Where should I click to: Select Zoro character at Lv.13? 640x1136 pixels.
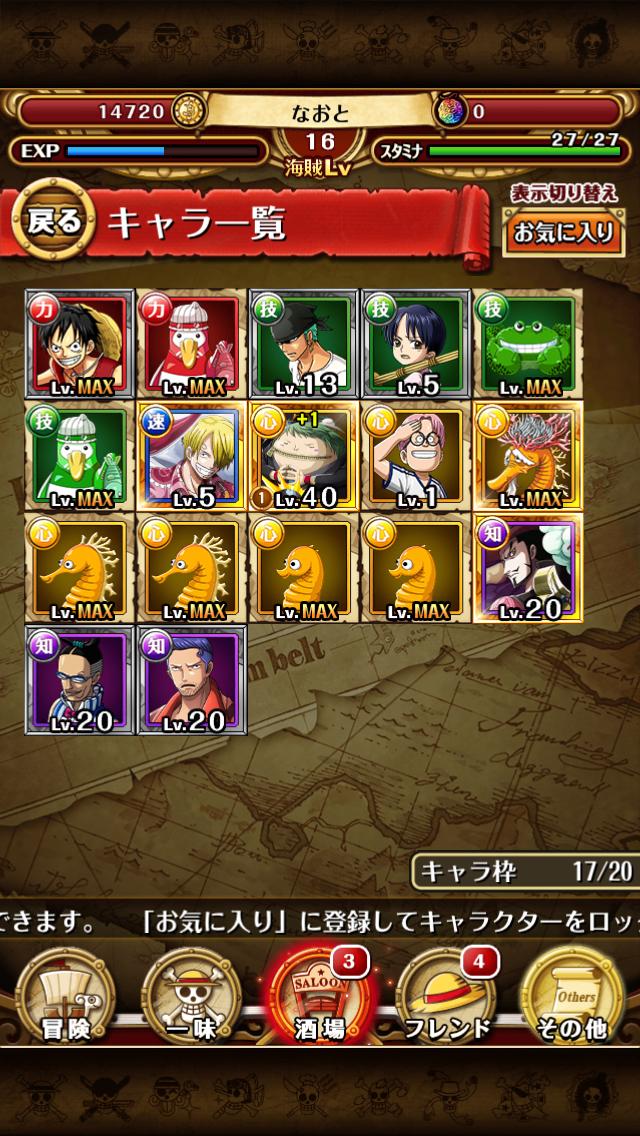[x=302, y=345]
